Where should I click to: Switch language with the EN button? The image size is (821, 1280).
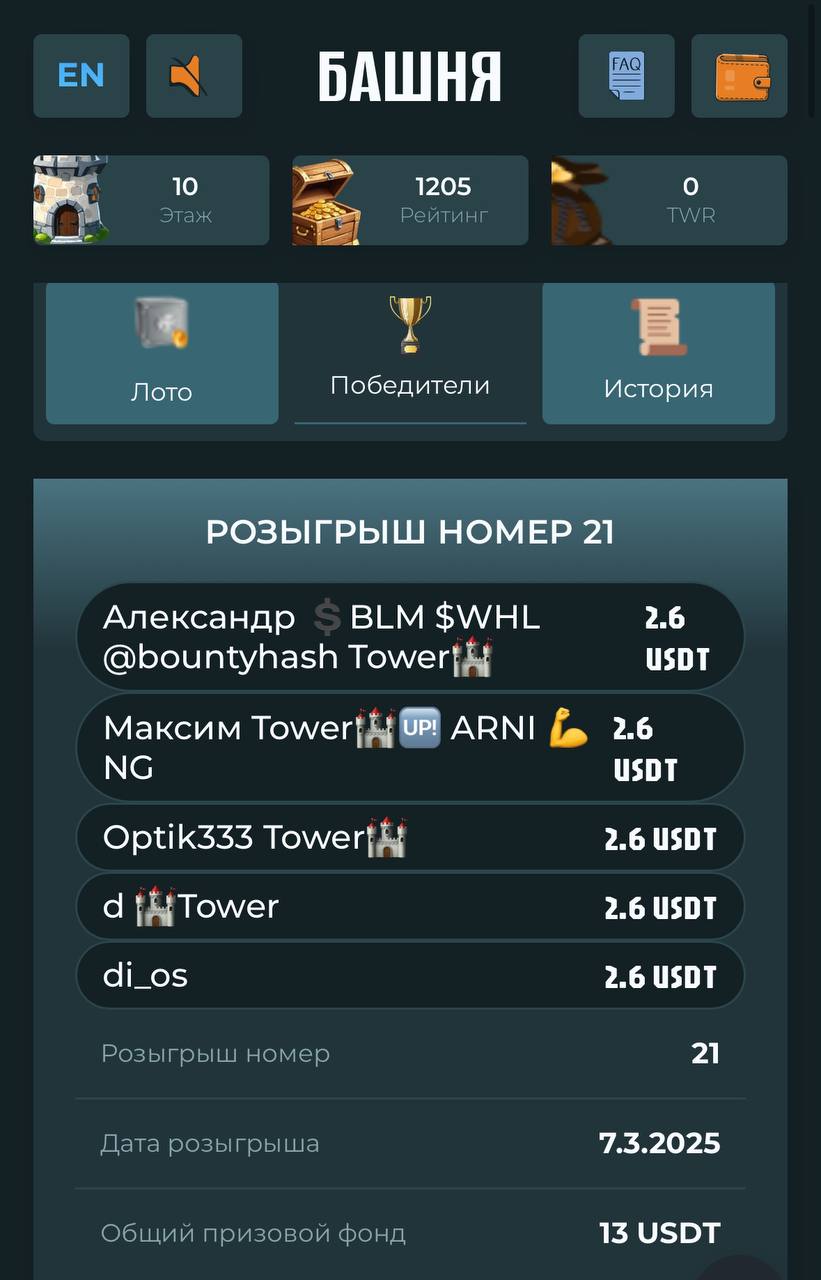[81, 76]
